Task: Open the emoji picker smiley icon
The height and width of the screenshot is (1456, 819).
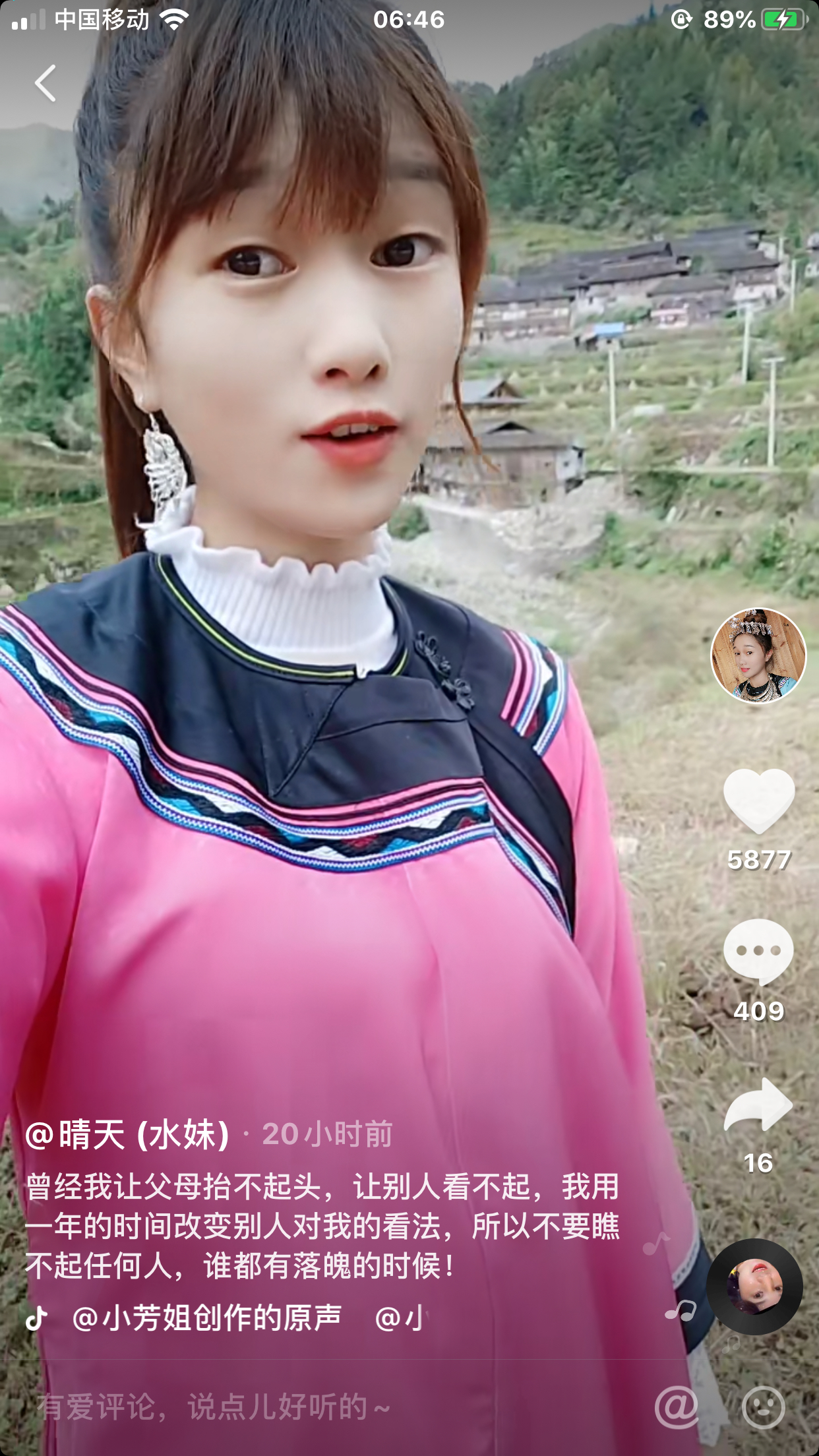Action: pos(764,1407)
